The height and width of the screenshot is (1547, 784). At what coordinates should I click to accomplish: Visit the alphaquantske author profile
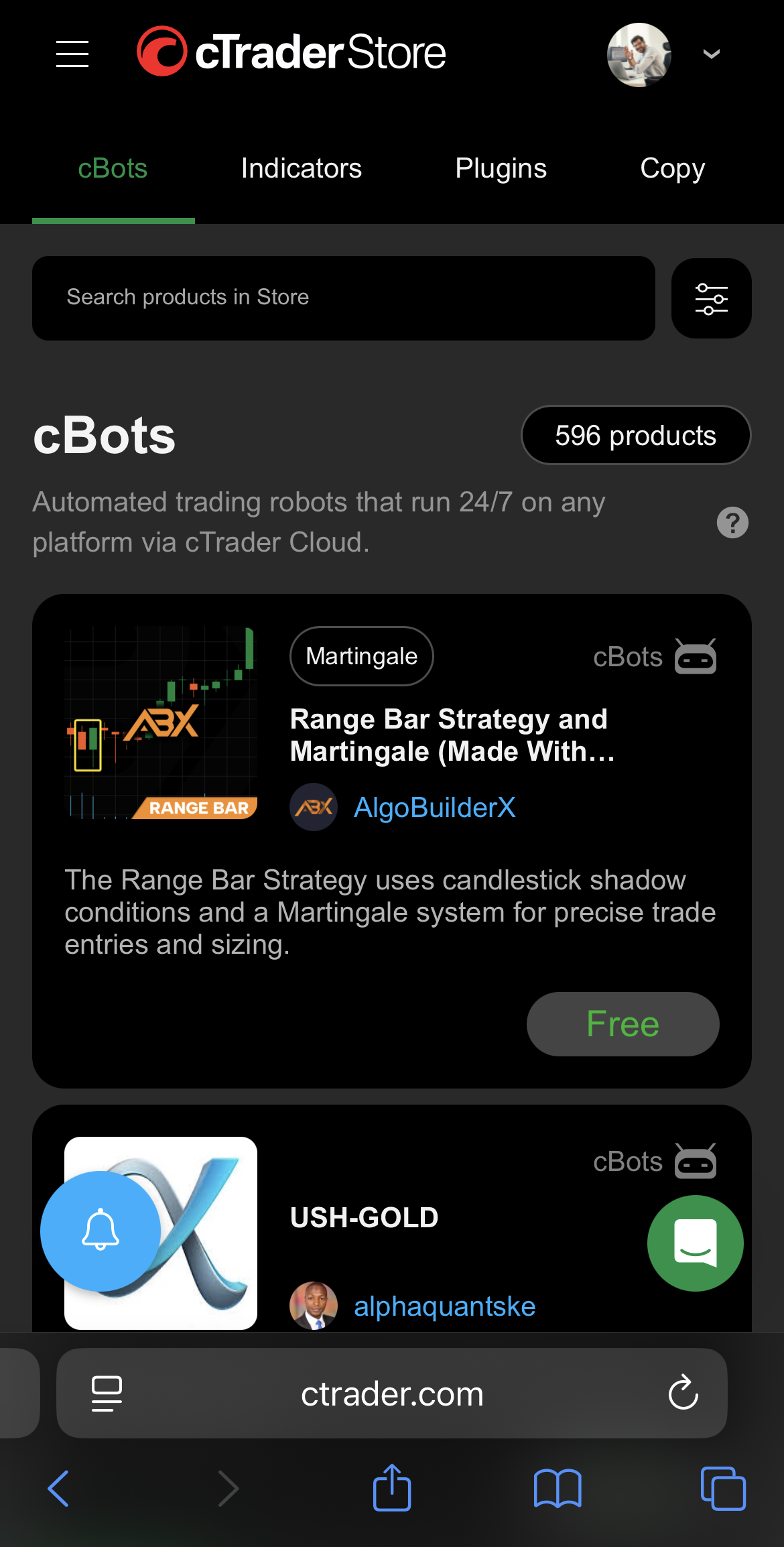coord(444,1306)
